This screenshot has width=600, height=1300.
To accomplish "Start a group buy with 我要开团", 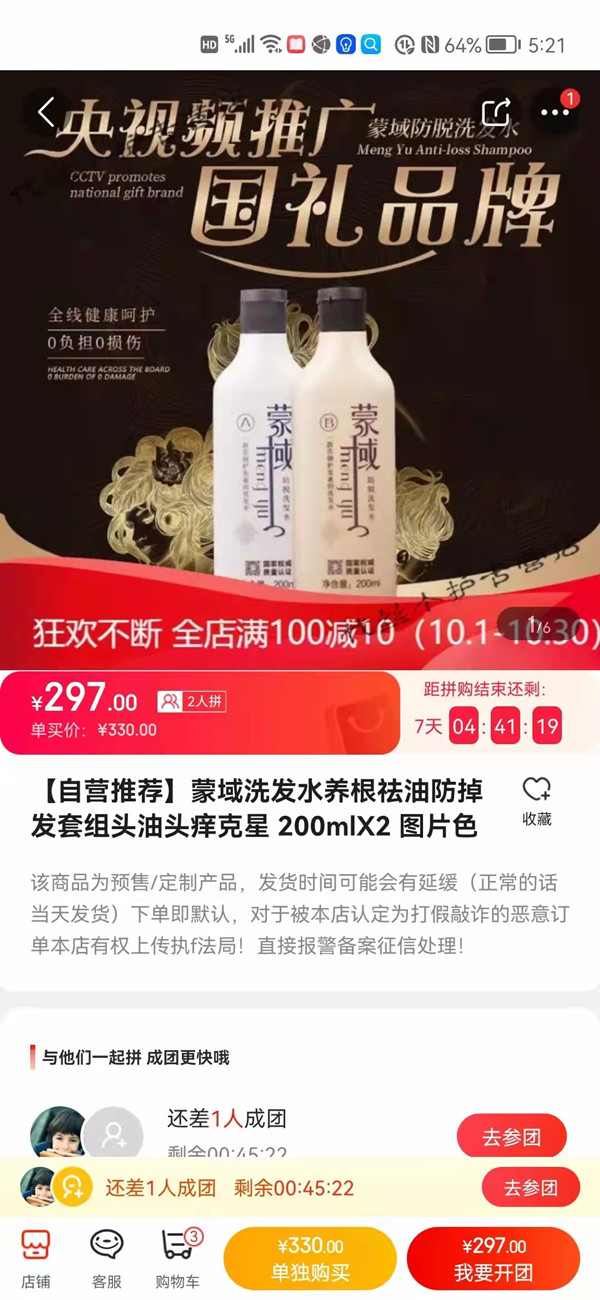I will tap(493, 1258).
